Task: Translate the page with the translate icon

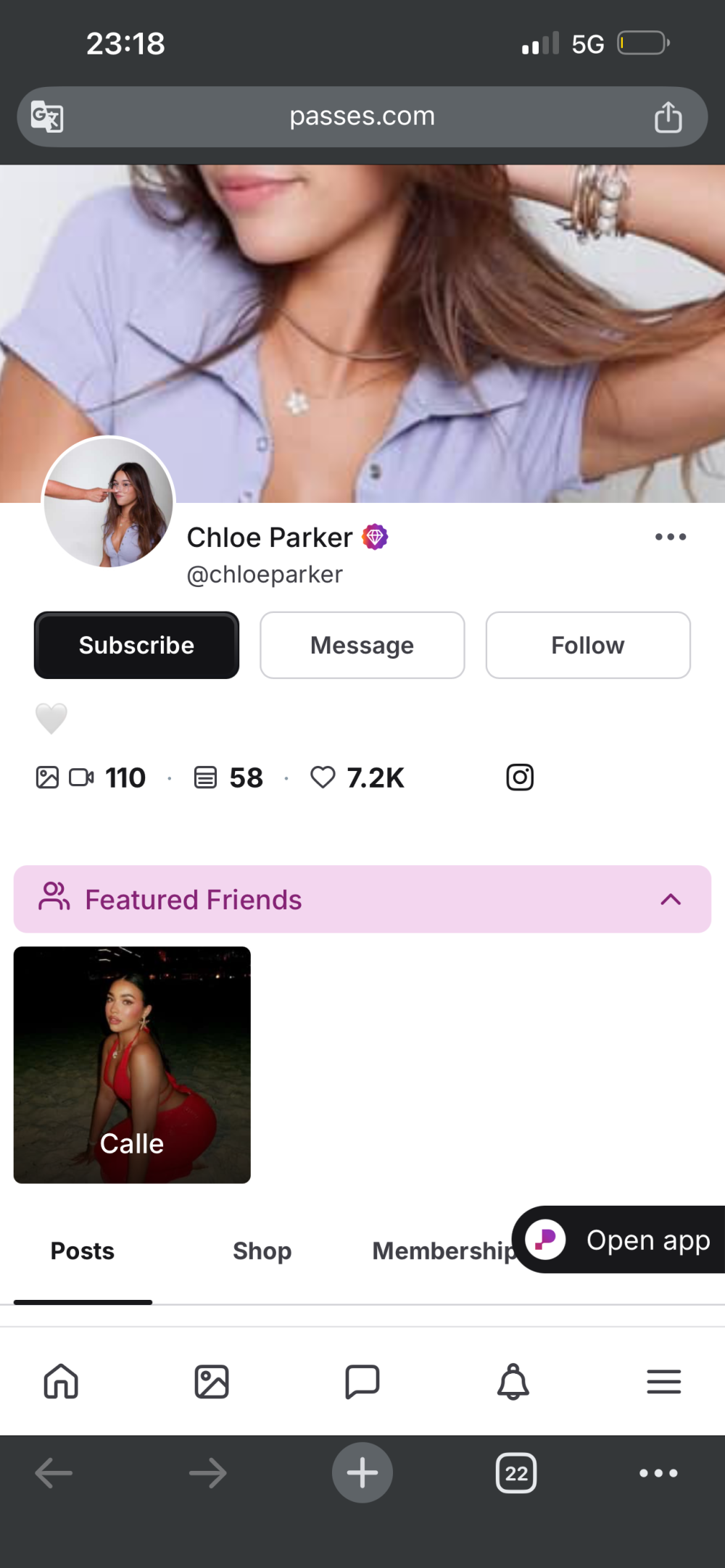Action: 47,117
